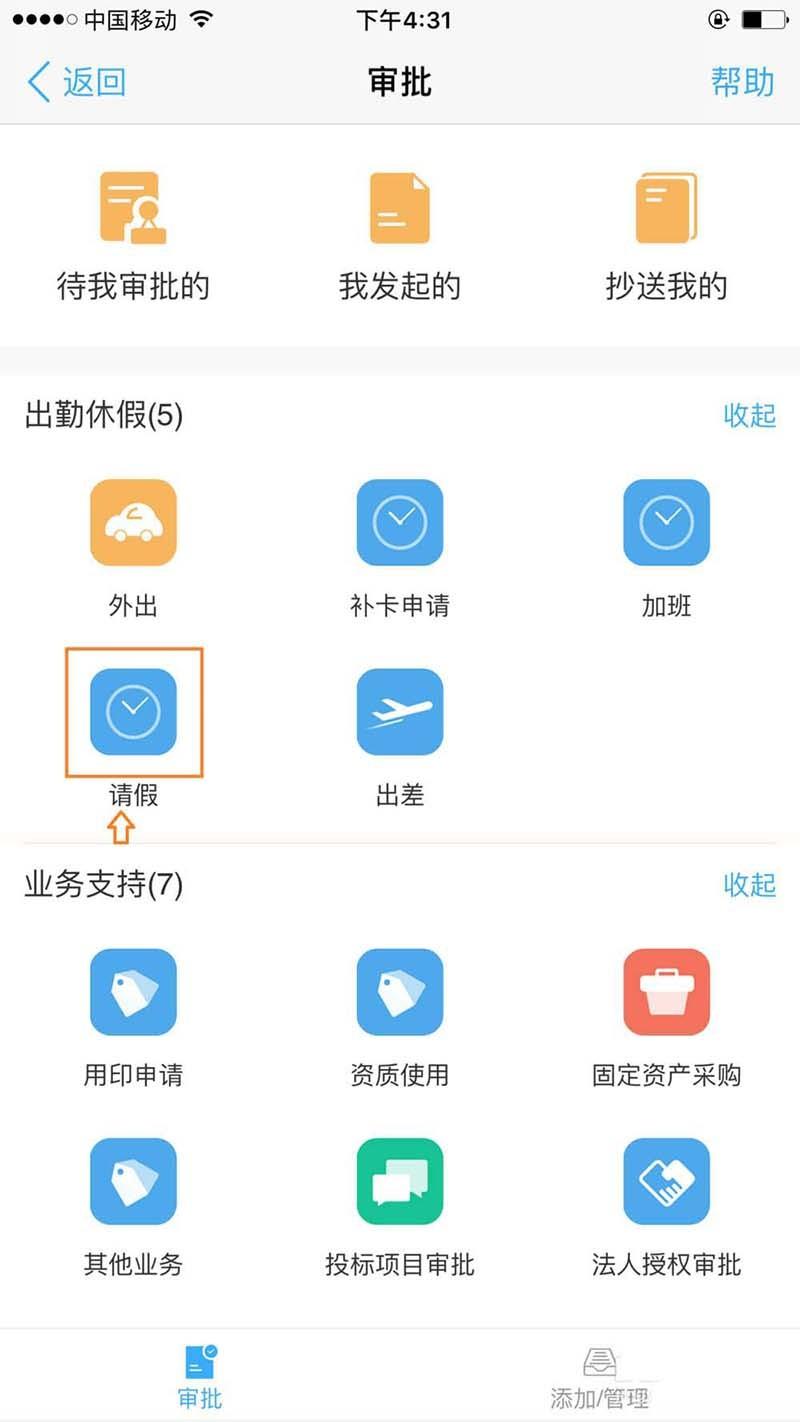Image resolution: width=800 pixels, height=1422 pixels.
Task: Select the 固定资产采购 red toolbox icon
Action: pos(666,992)
